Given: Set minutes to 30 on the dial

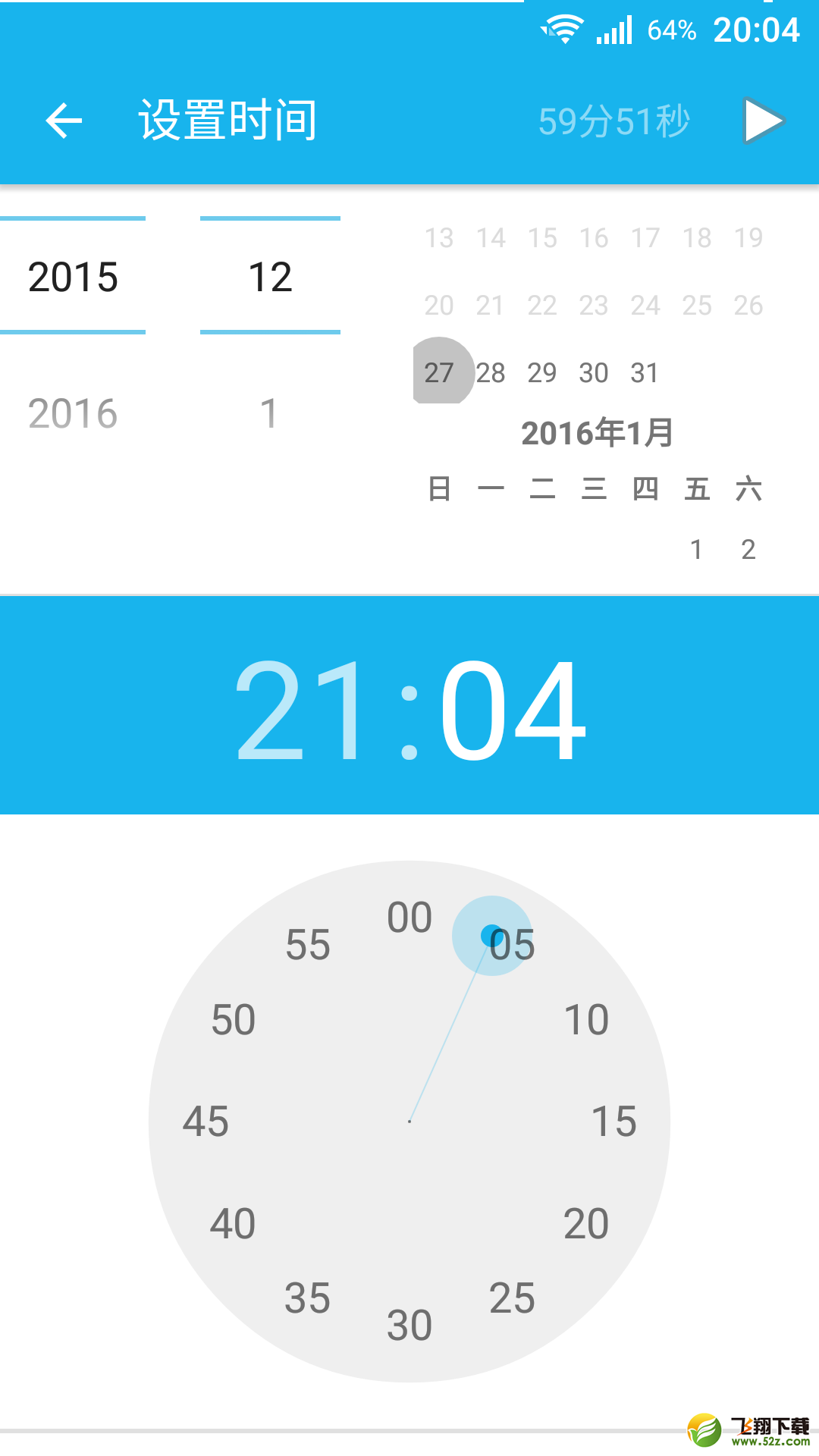Looking at the screenshot, I should (409, 1325).
